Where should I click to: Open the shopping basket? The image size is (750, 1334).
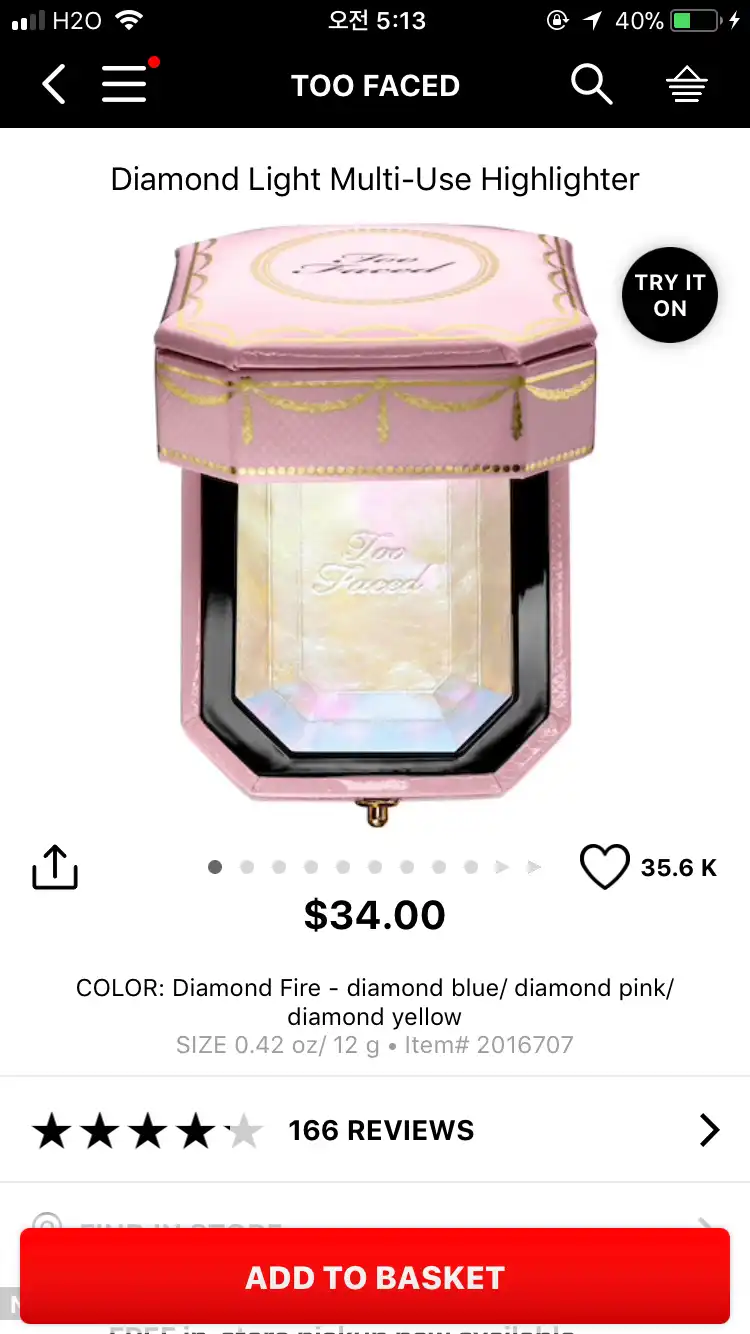pos(687,86)
